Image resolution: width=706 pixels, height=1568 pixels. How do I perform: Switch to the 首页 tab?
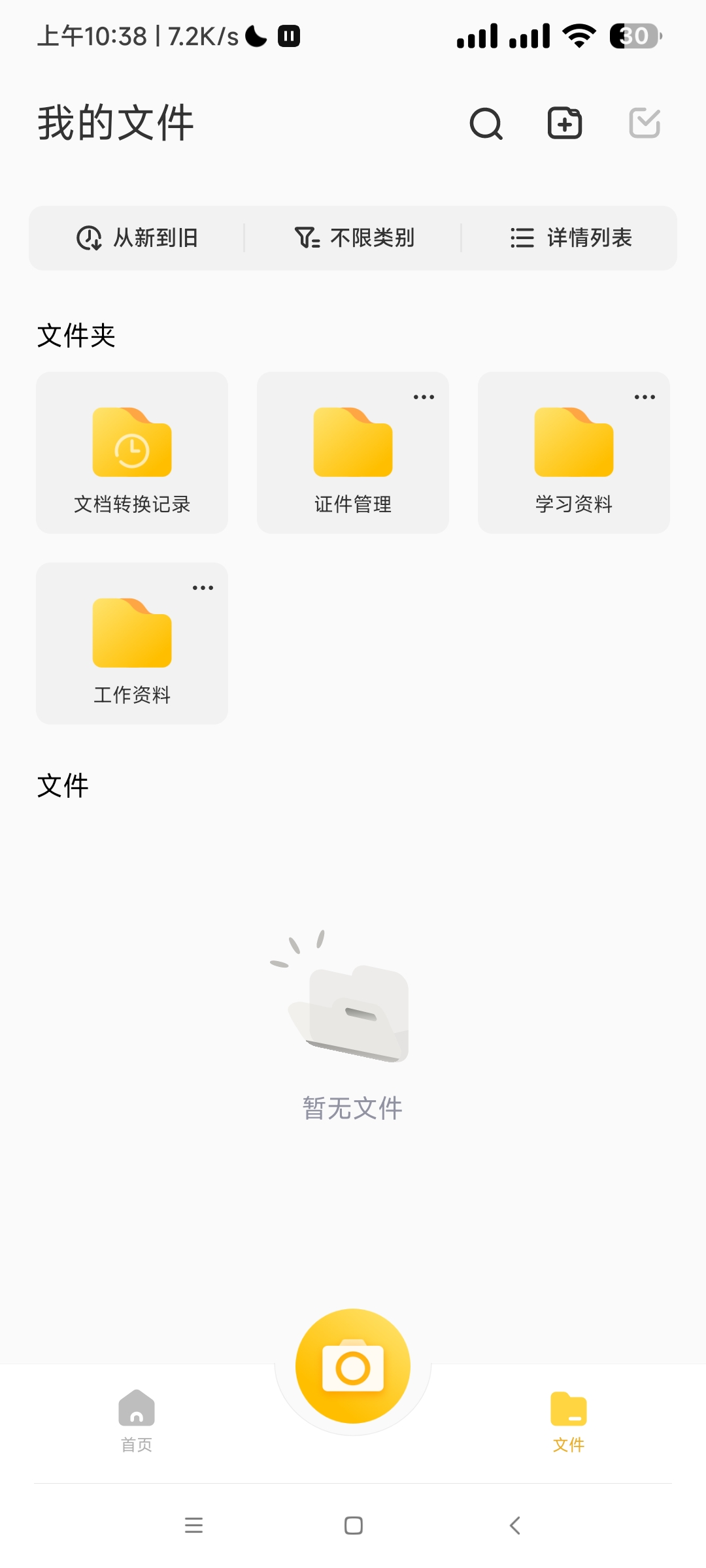pyautogui.click(x=137, y=1419)
